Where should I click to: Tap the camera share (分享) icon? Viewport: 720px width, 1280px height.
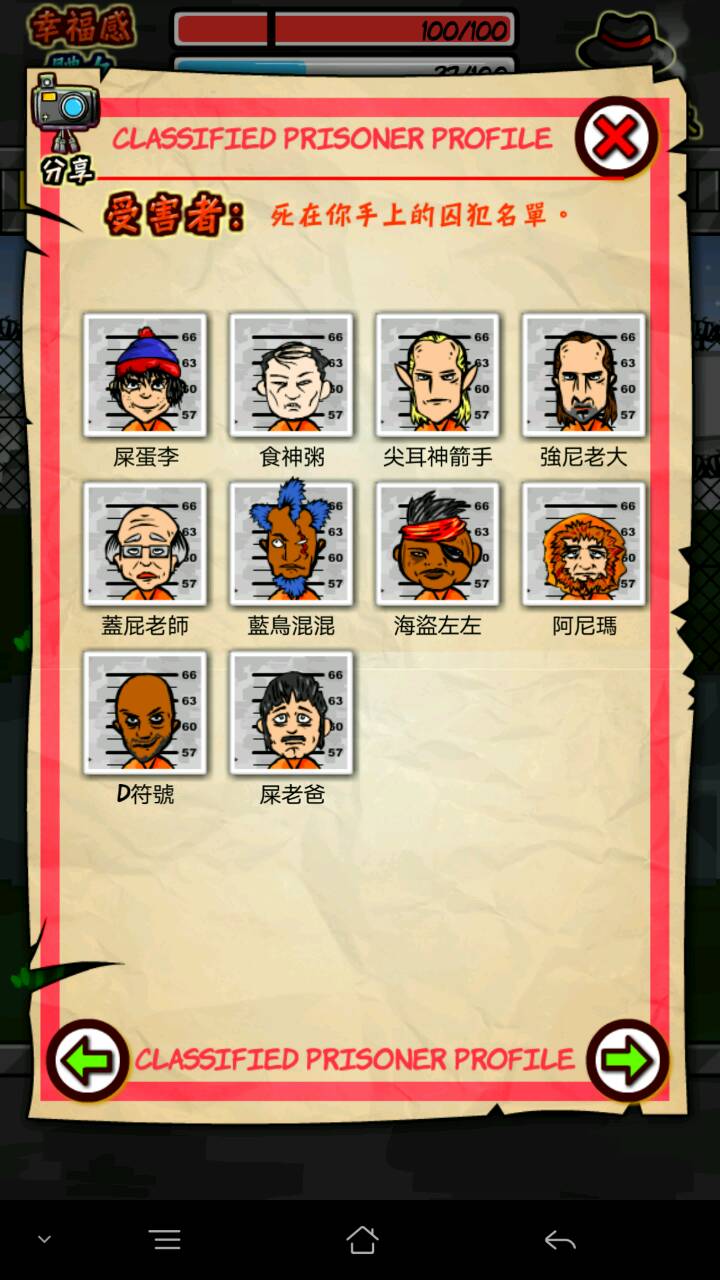(66, 125)
